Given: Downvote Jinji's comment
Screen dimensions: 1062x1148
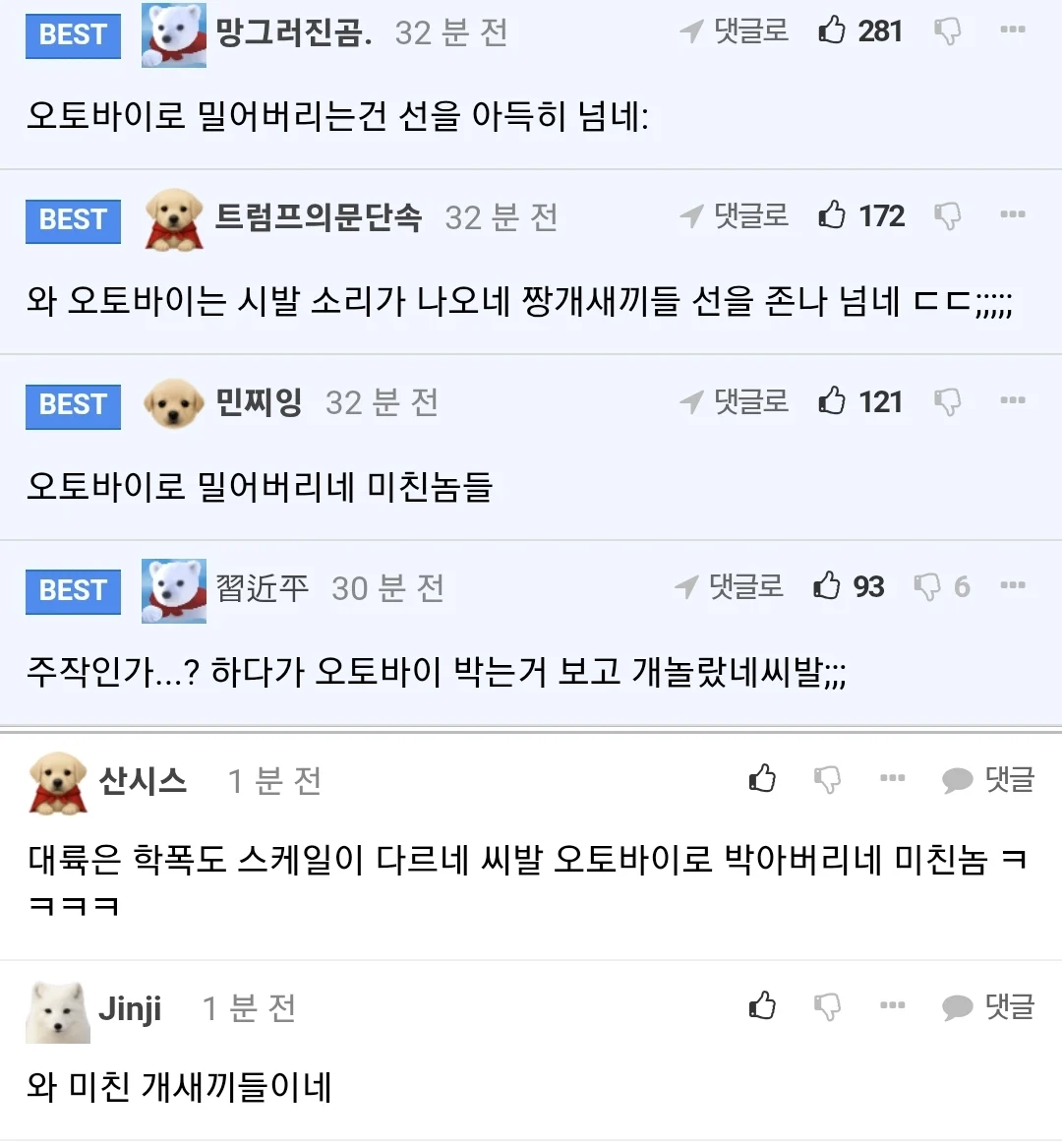Looking at the screenshot, I should coord(827,1005).
